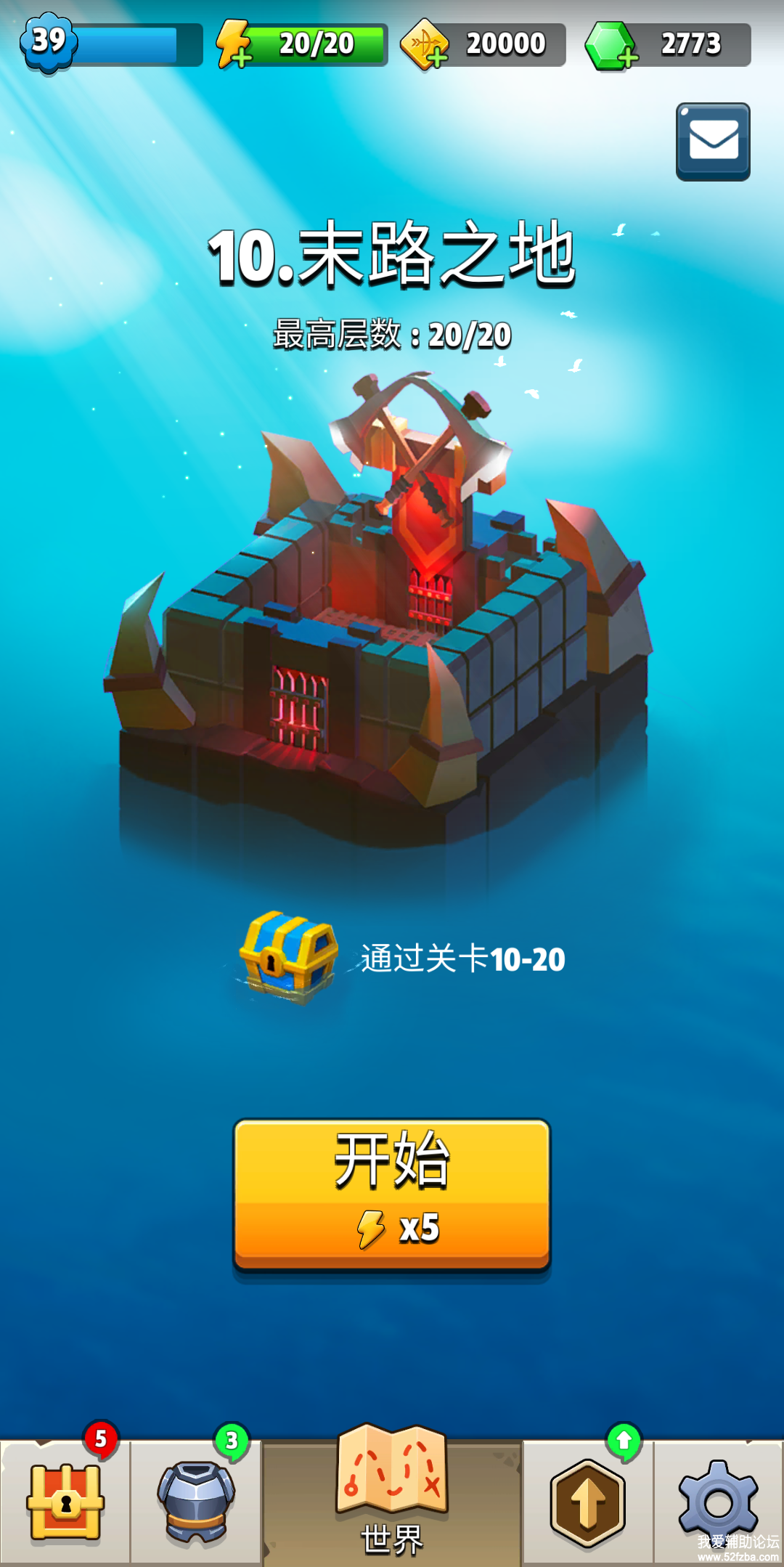This screenshot has width=784, height=1567.
Task: Select the 世界 world map tab
Action: pyautogui.click(x=391, y=1496)
